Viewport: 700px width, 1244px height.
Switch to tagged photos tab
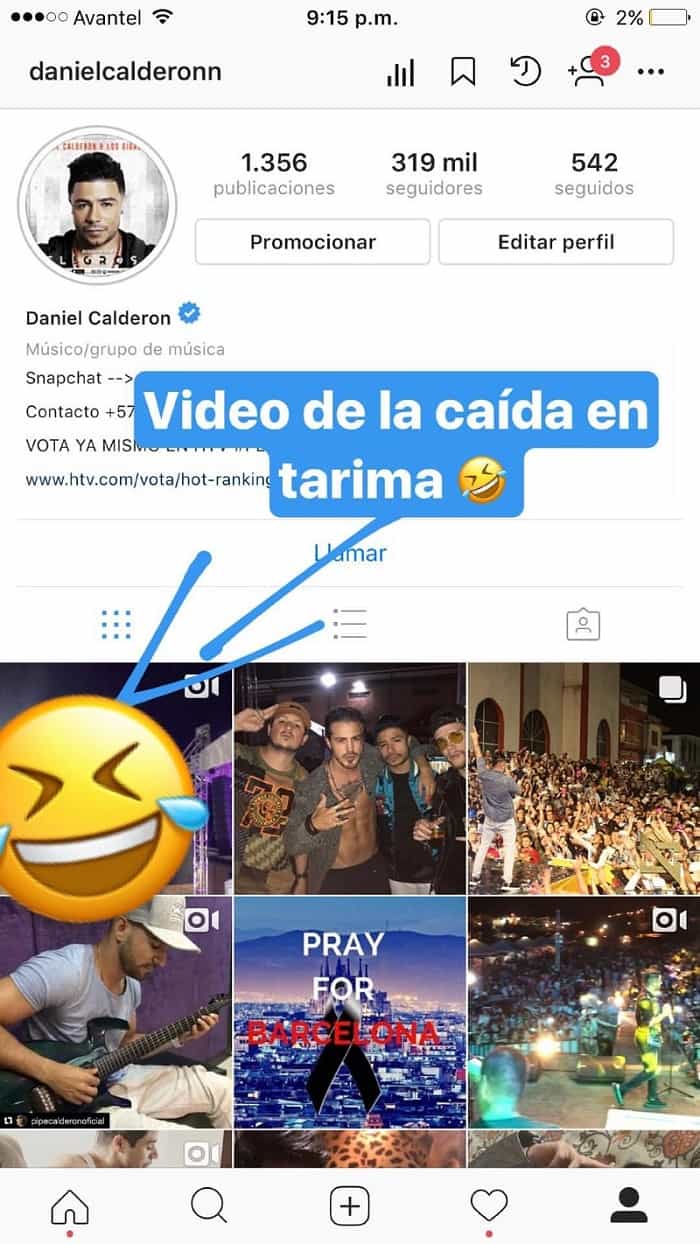pyautogui.click(x=582, y=625)
